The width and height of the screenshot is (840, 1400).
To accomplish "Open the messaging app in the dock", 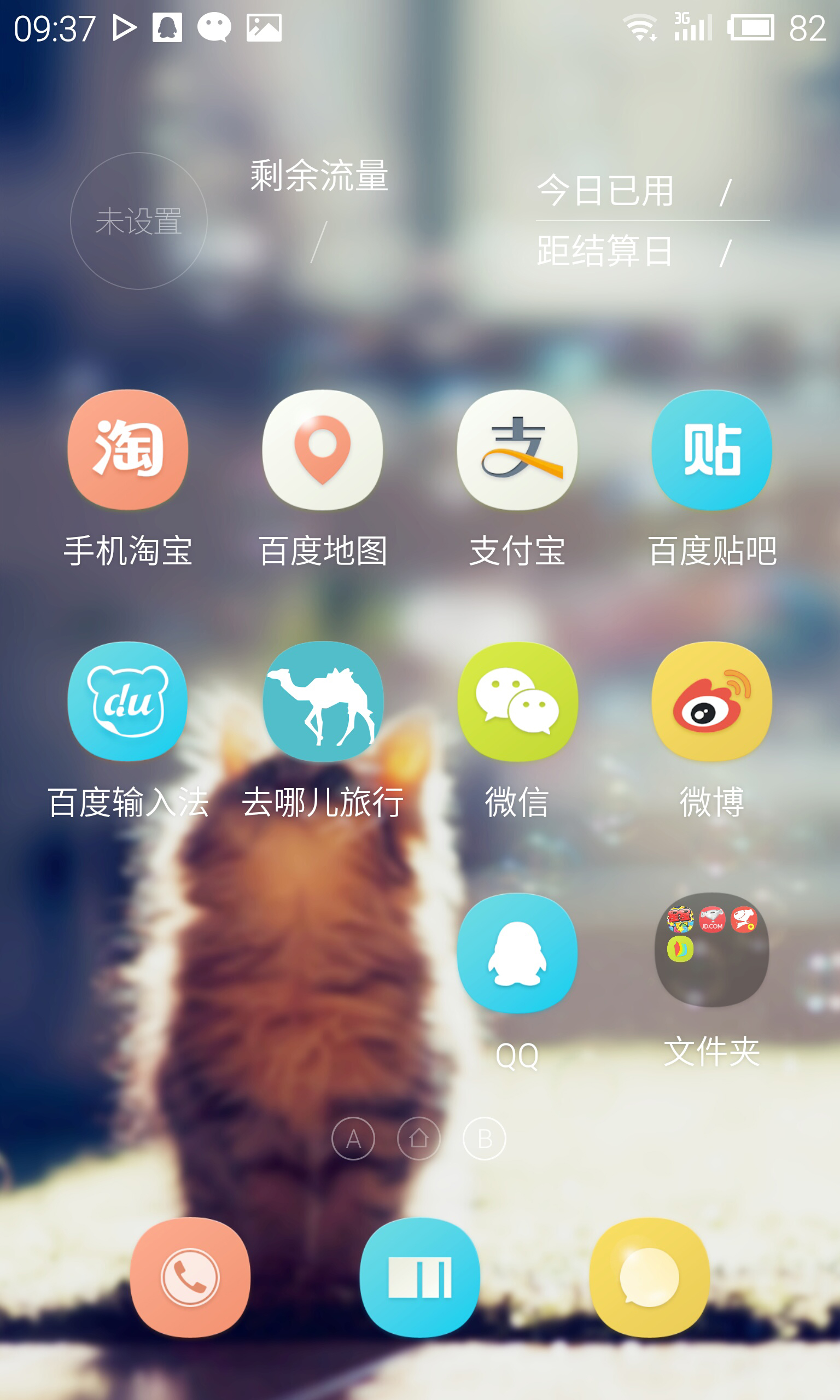I will pos(649,1277).
